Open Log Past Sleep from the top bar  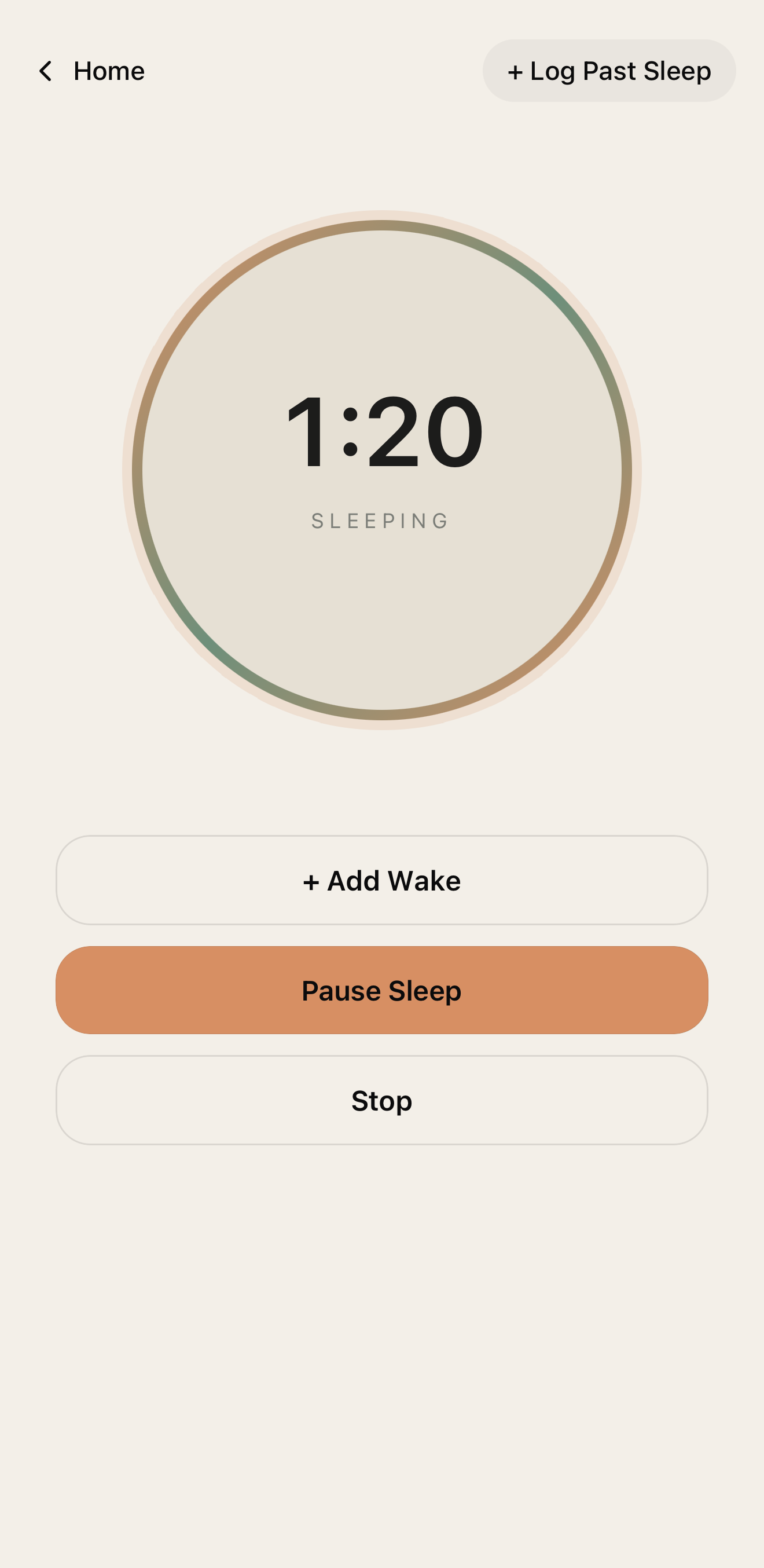608,71
